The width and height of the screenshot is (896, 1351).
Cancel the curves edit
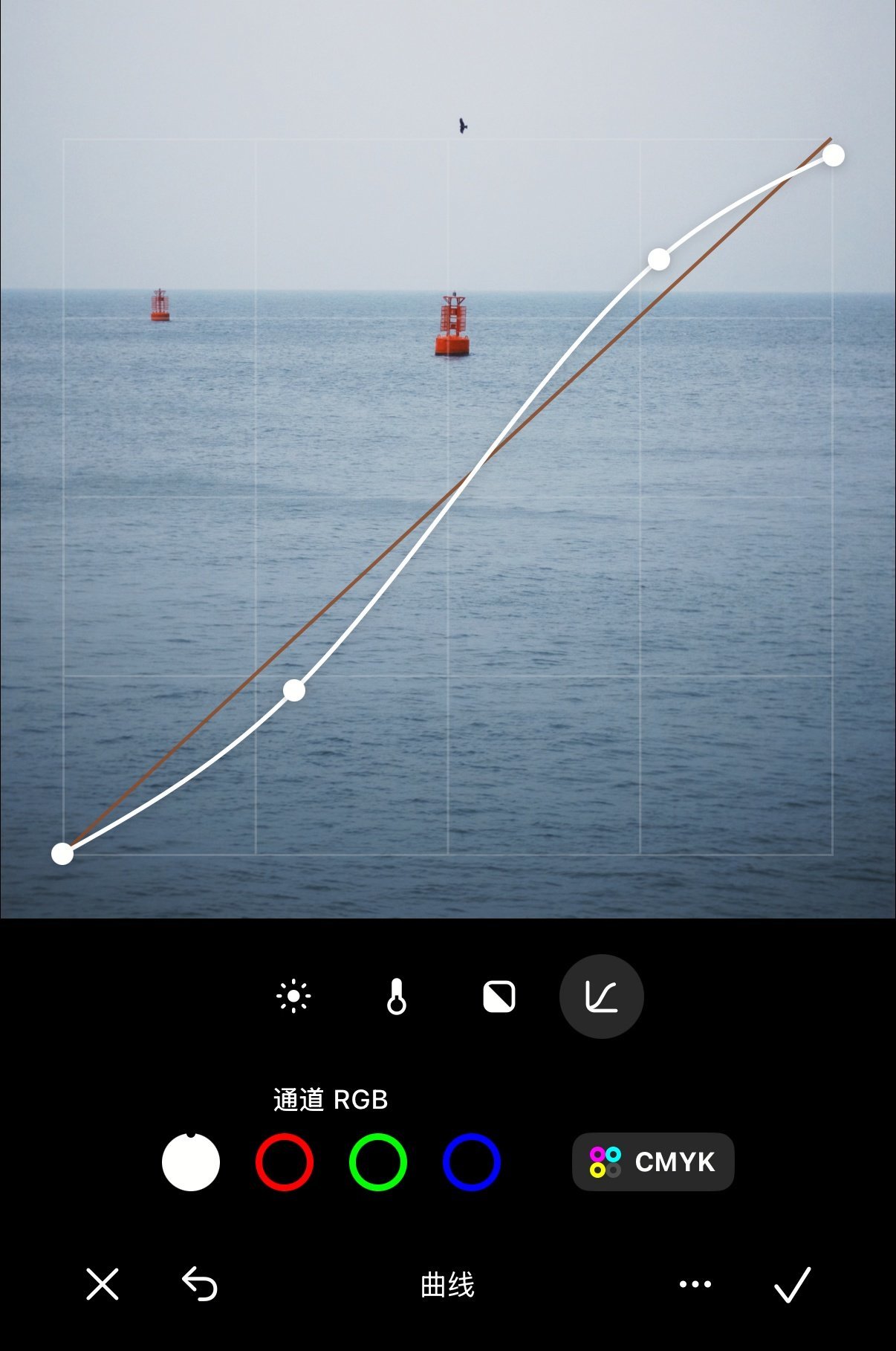pos(103,1284)
